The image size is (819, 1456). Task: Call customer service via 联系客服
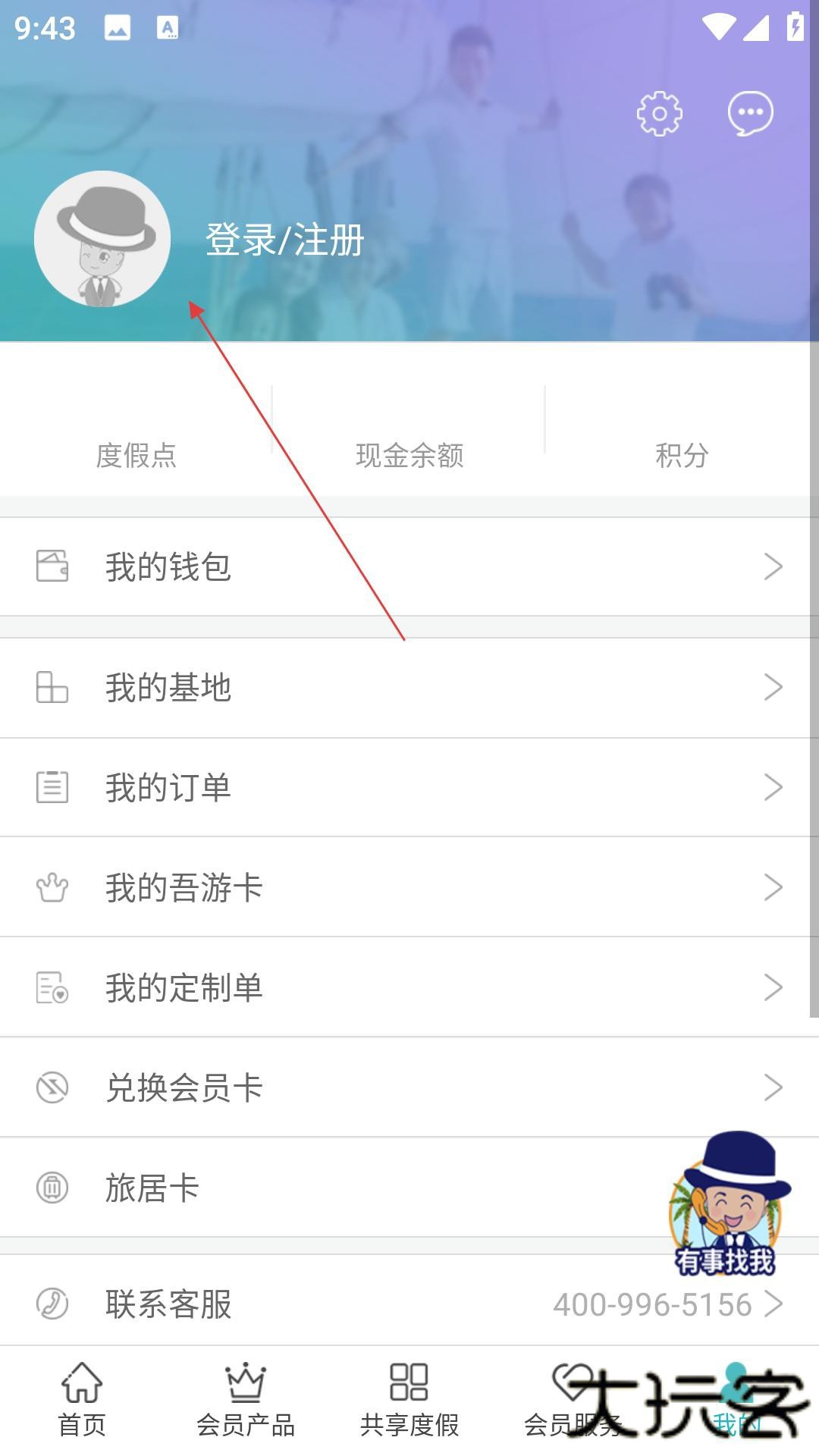409,1304
